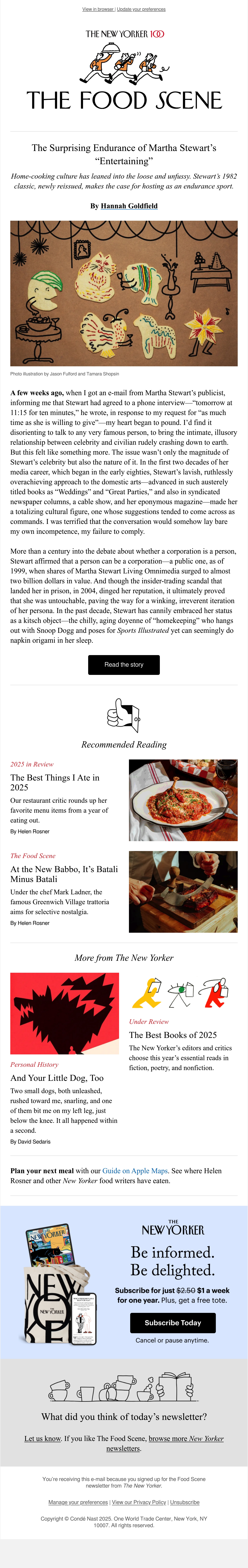Tap the Read the story button

click(124, 665)
